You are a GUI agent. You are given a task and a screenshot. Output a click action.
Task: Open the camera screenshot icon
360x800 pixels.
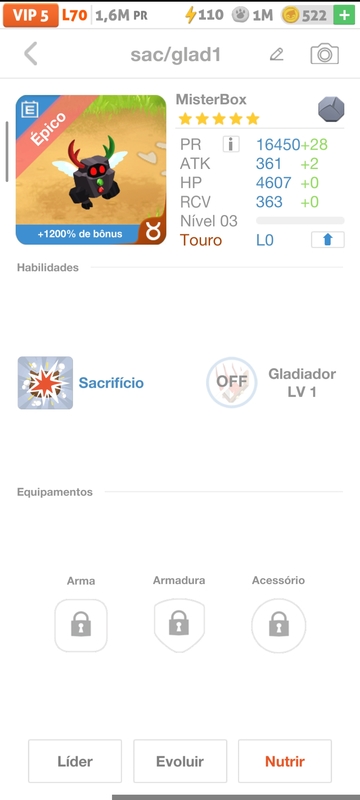pos(324,54)
